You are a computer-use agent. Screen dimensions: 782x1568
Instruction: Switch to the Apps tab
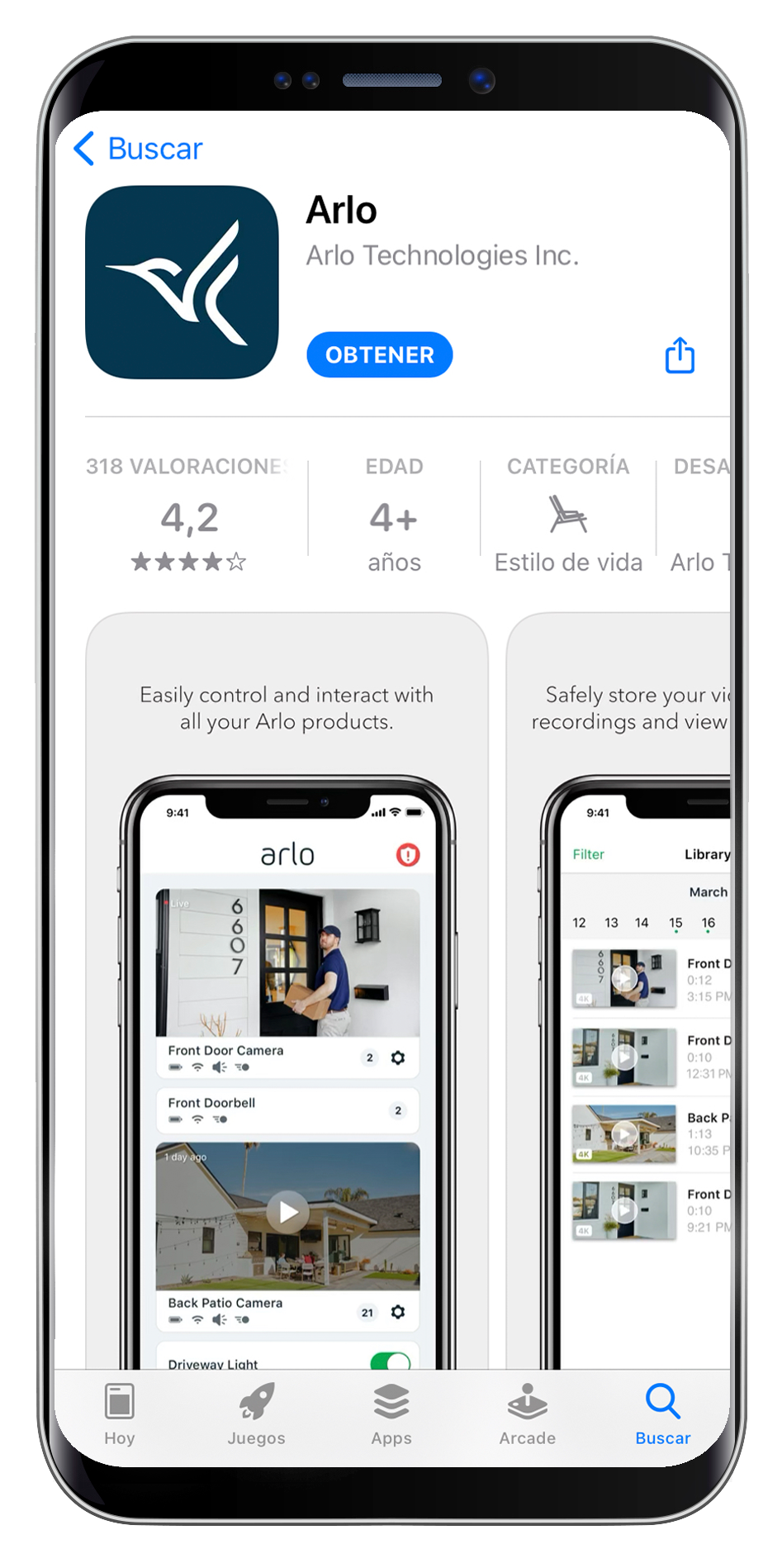click(x=391, y=1414)
